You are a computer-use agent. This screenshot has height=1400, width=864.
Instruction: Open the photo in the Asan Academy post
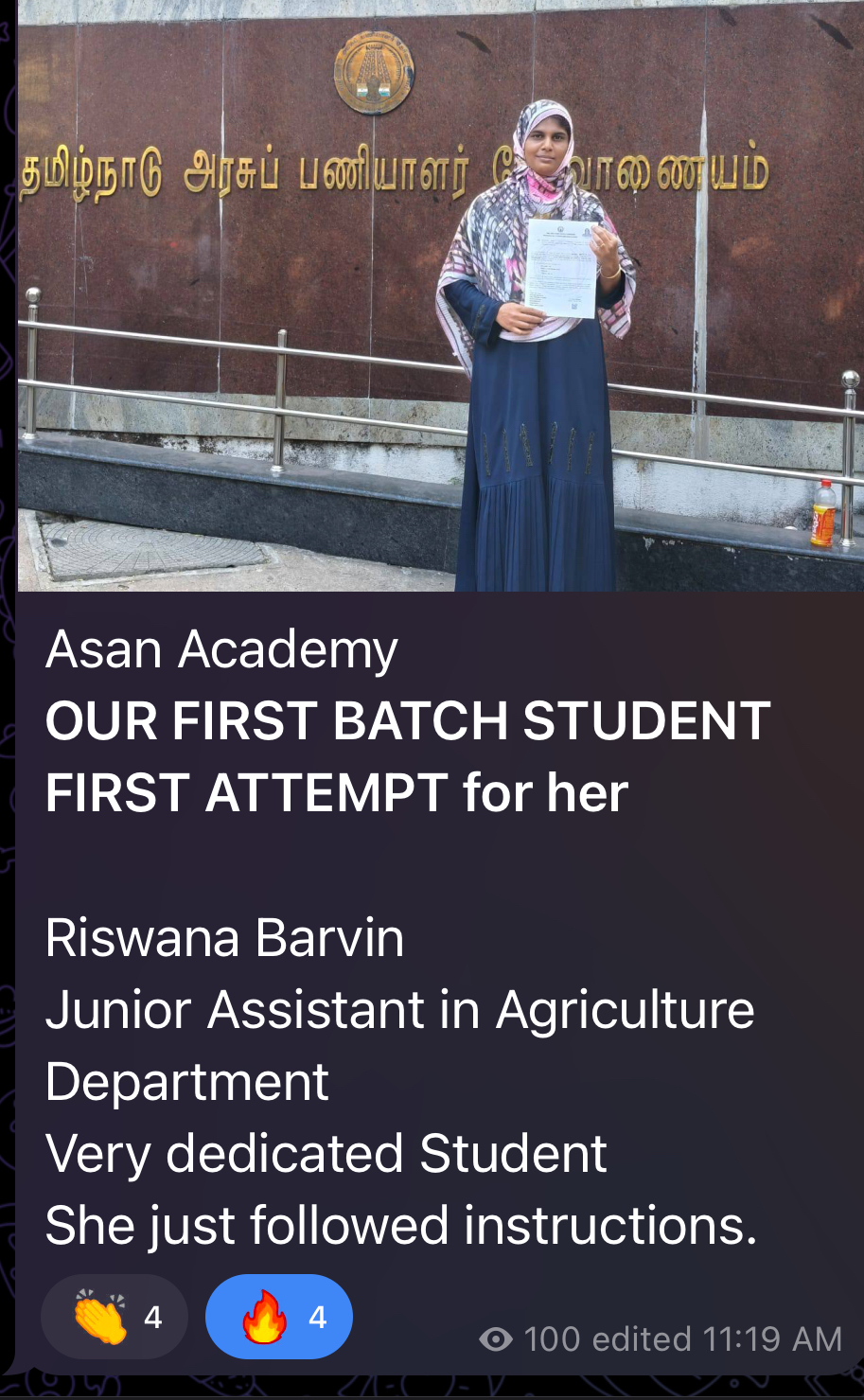point(440,295)
